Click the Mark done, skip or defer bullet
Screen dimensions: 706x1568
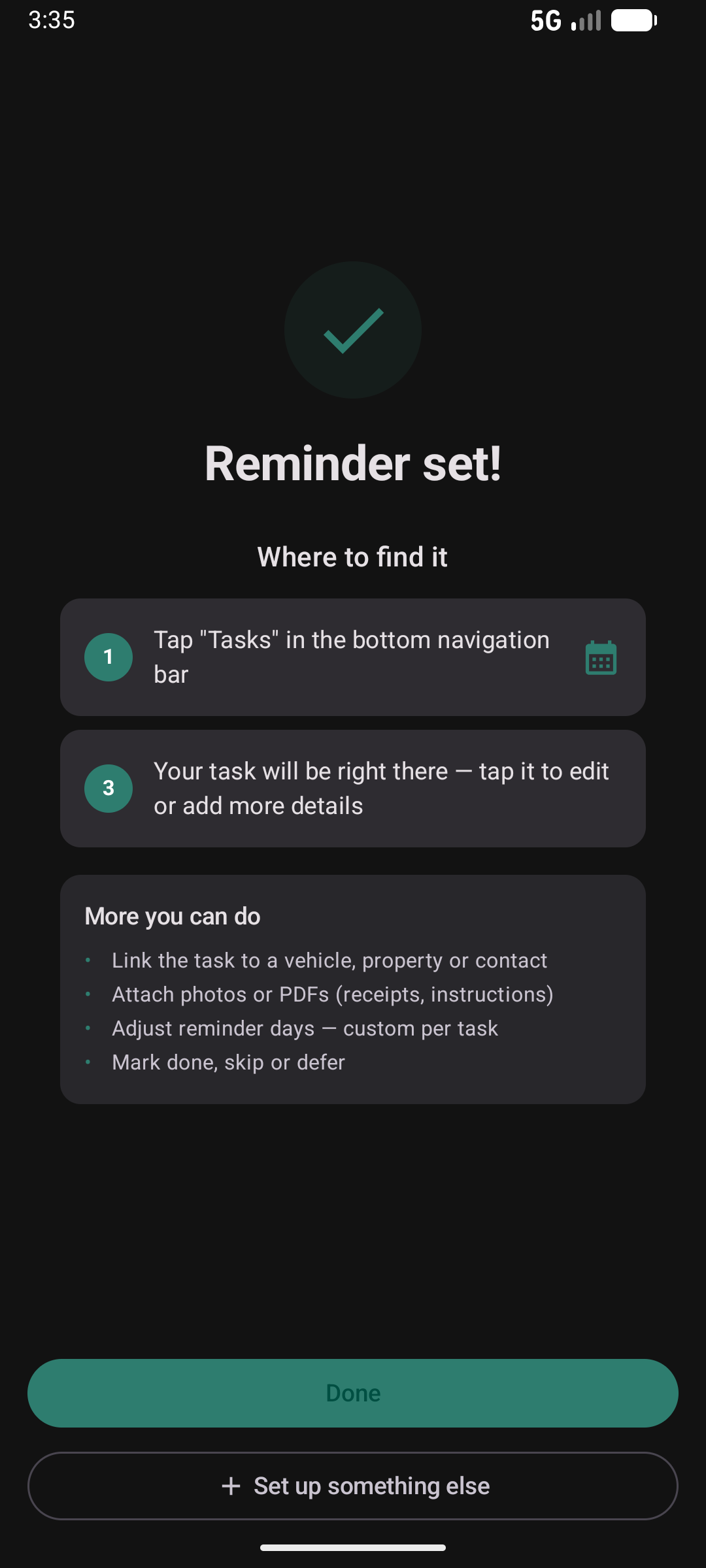pos(228,1062)
